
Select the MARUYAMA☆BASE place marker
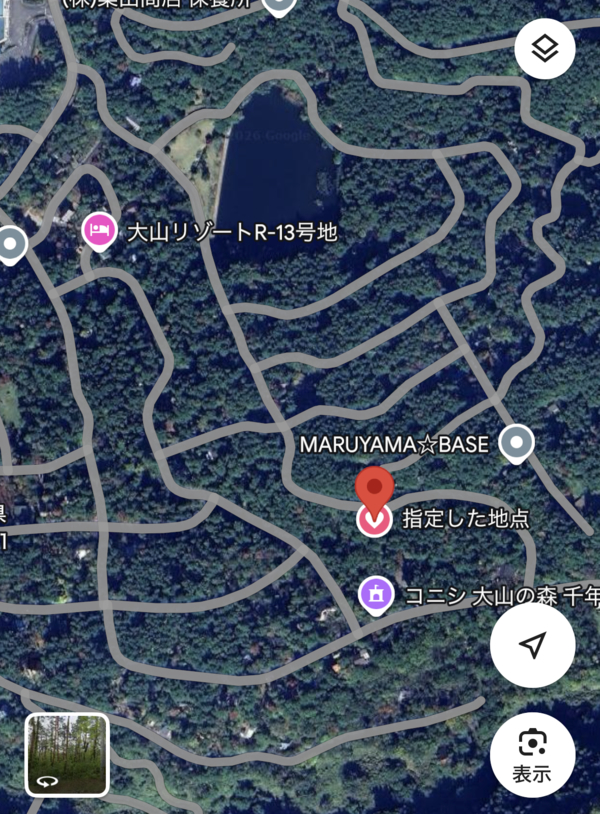(x=516, y=441)
